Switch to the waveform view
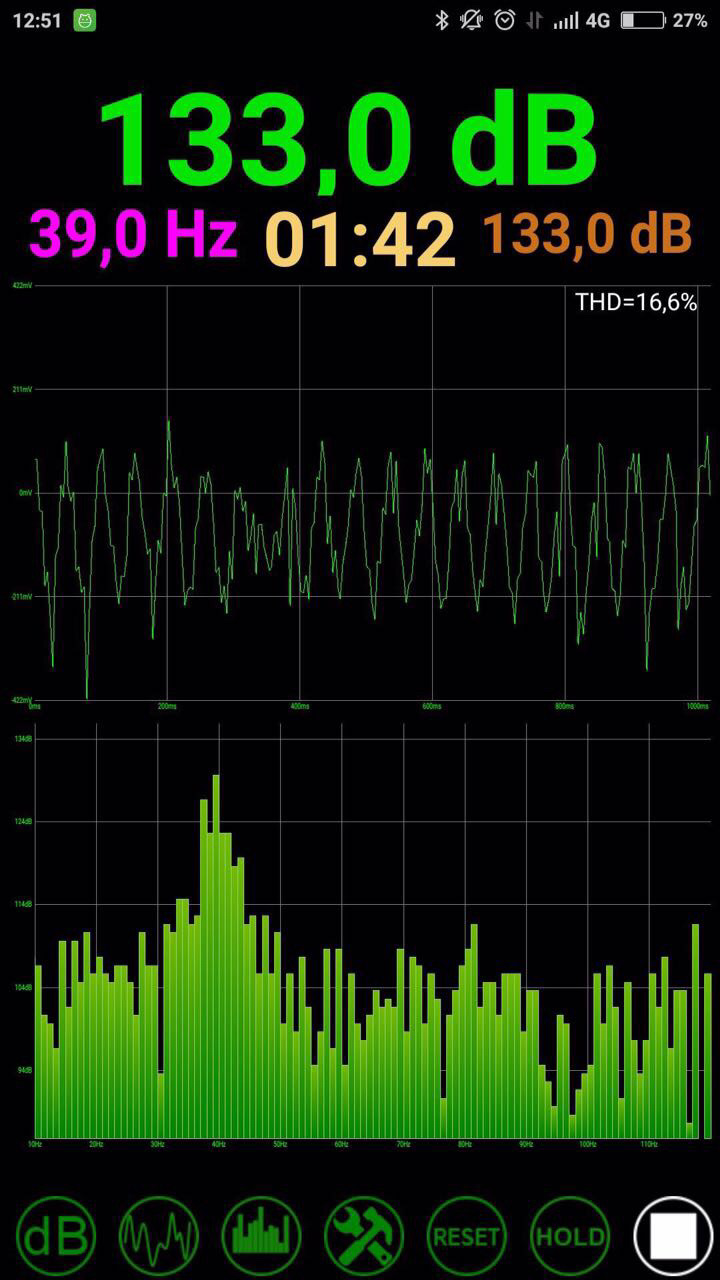This screenshot has height=1280, width=720. (158, 1236)
